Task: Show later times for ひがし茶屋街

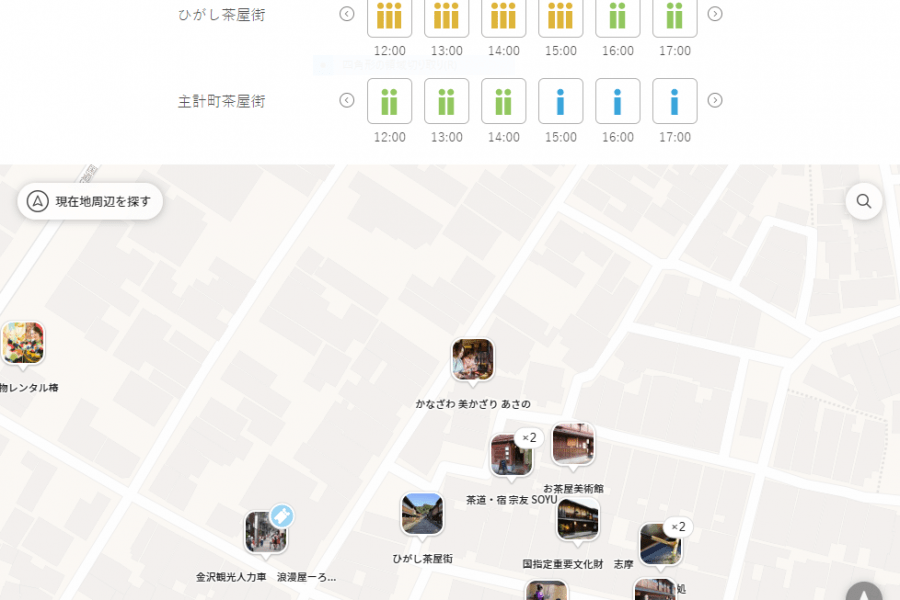Action: click(x=715, y=14)
